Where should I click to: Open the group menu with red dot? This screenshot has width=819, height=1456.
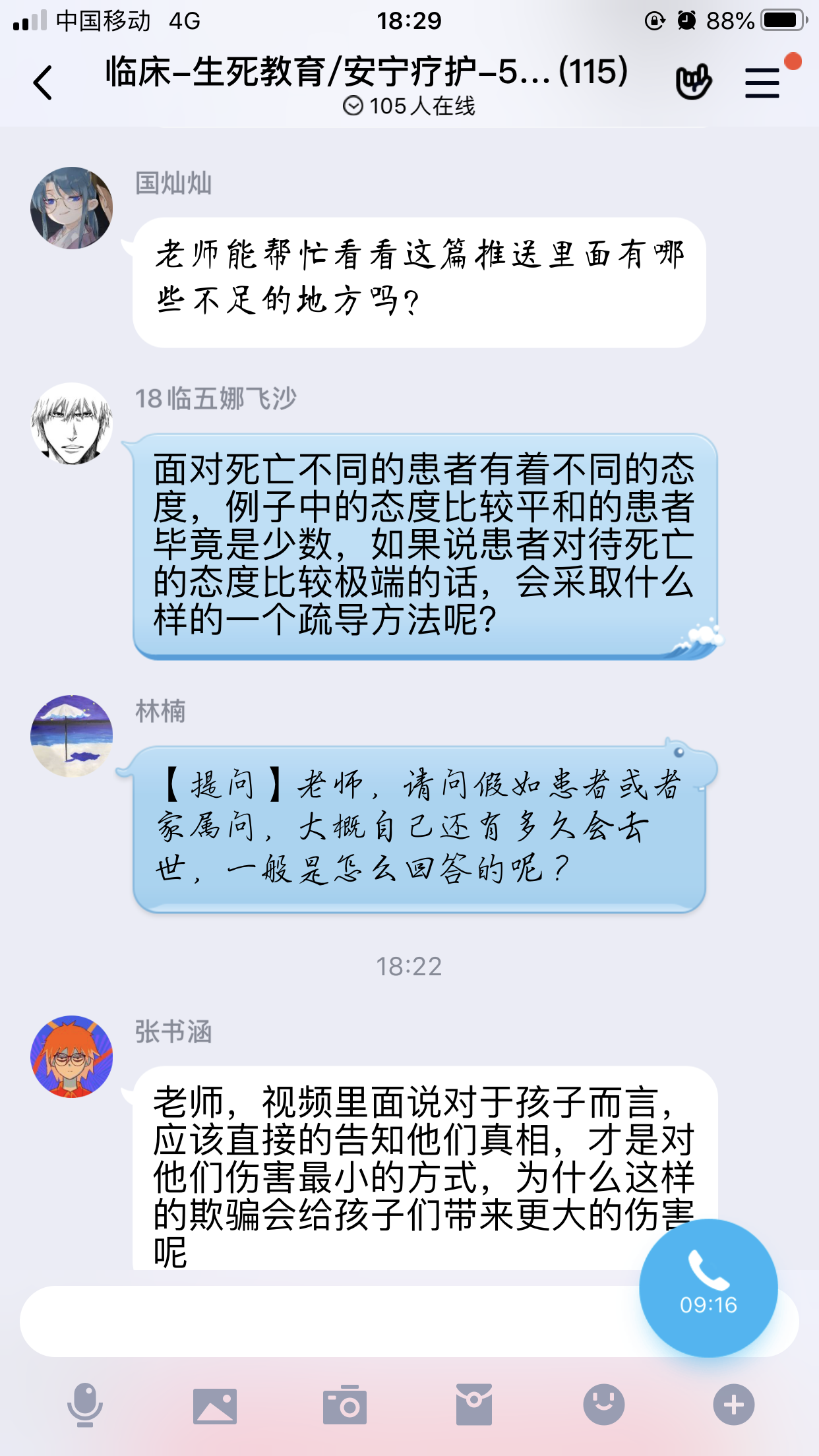762,83
